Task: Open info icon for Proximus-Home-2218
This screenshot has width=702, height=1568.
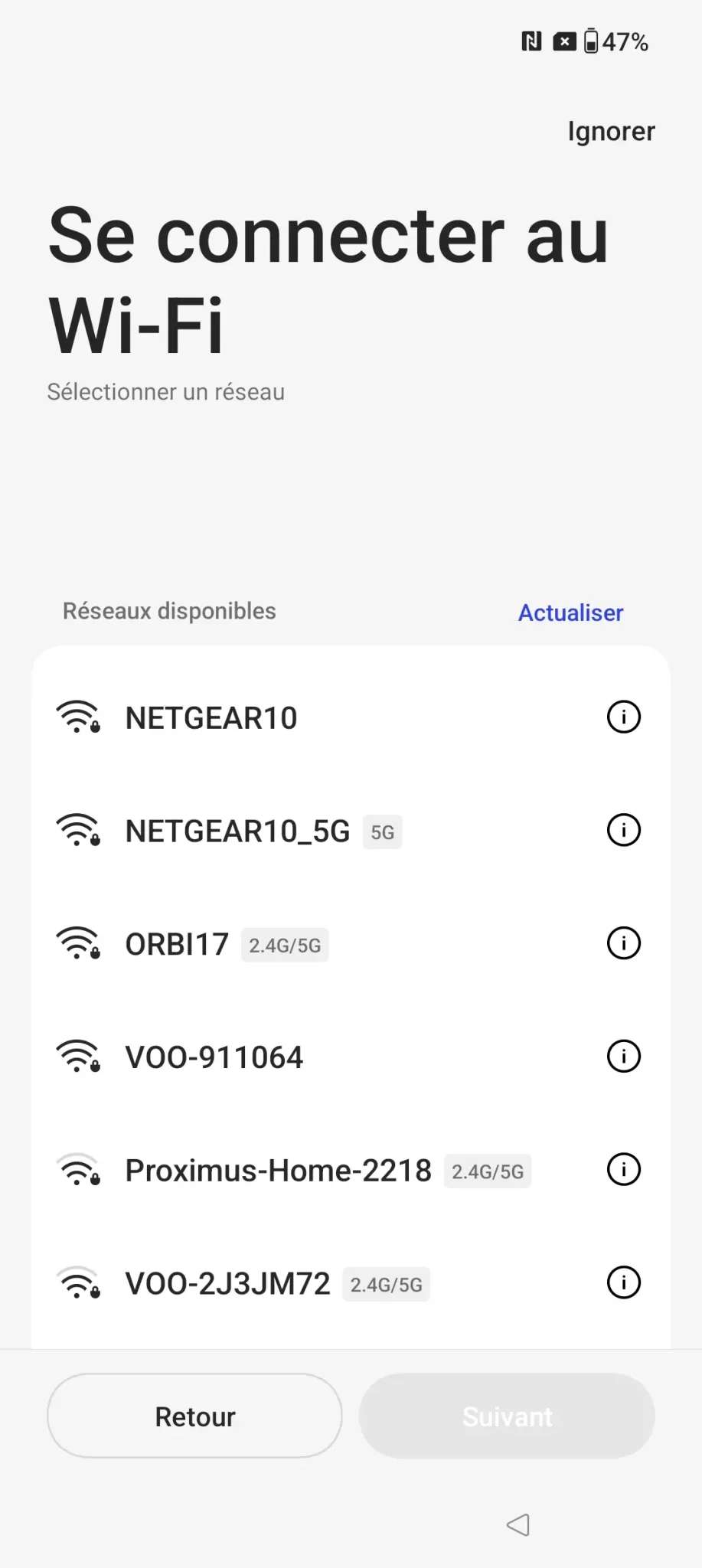Action: click(623, 1169)
